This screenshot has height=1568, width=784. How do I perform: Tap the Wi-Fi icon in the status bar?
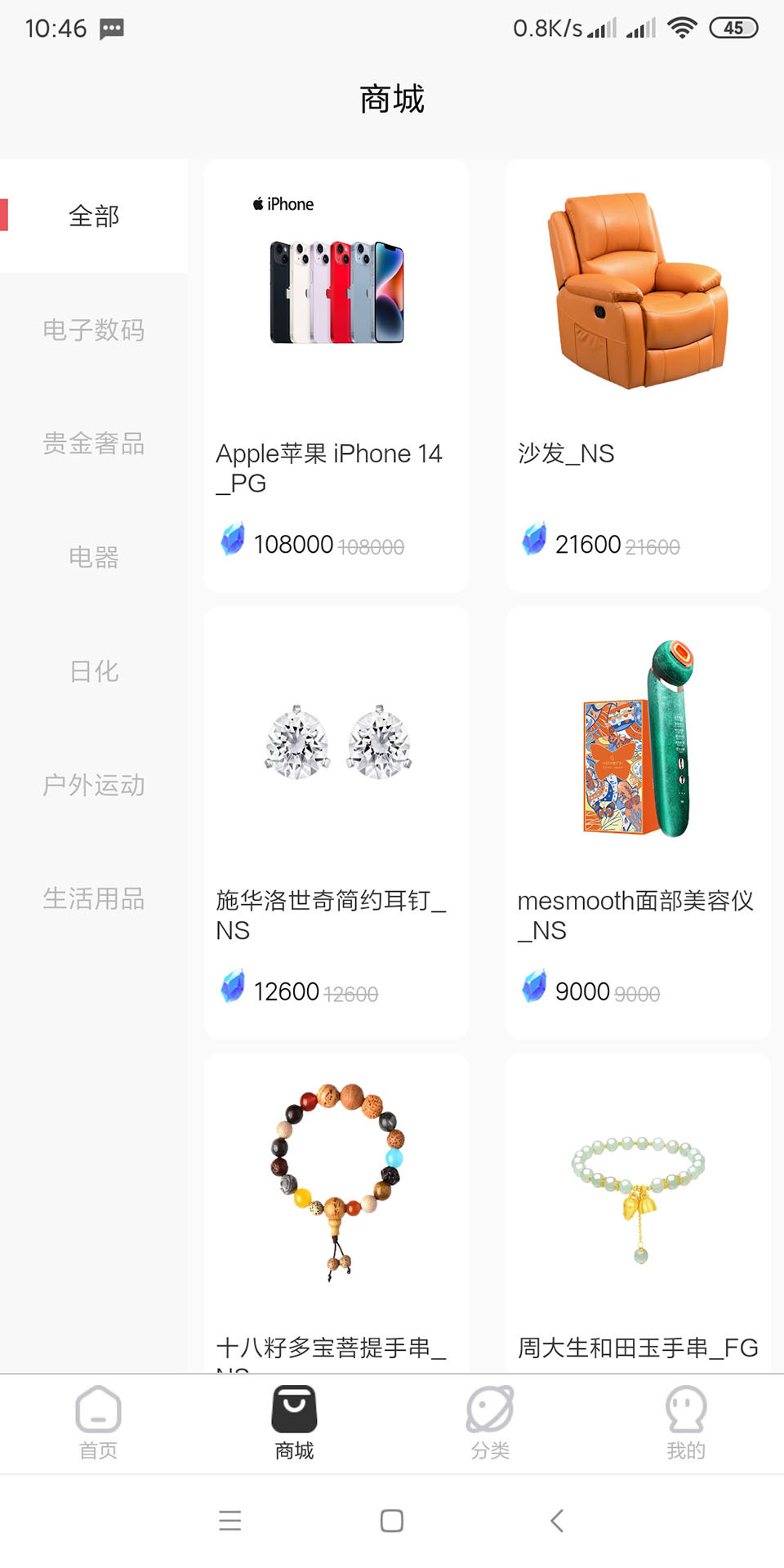pyautogui.click(x=683, y=27)
